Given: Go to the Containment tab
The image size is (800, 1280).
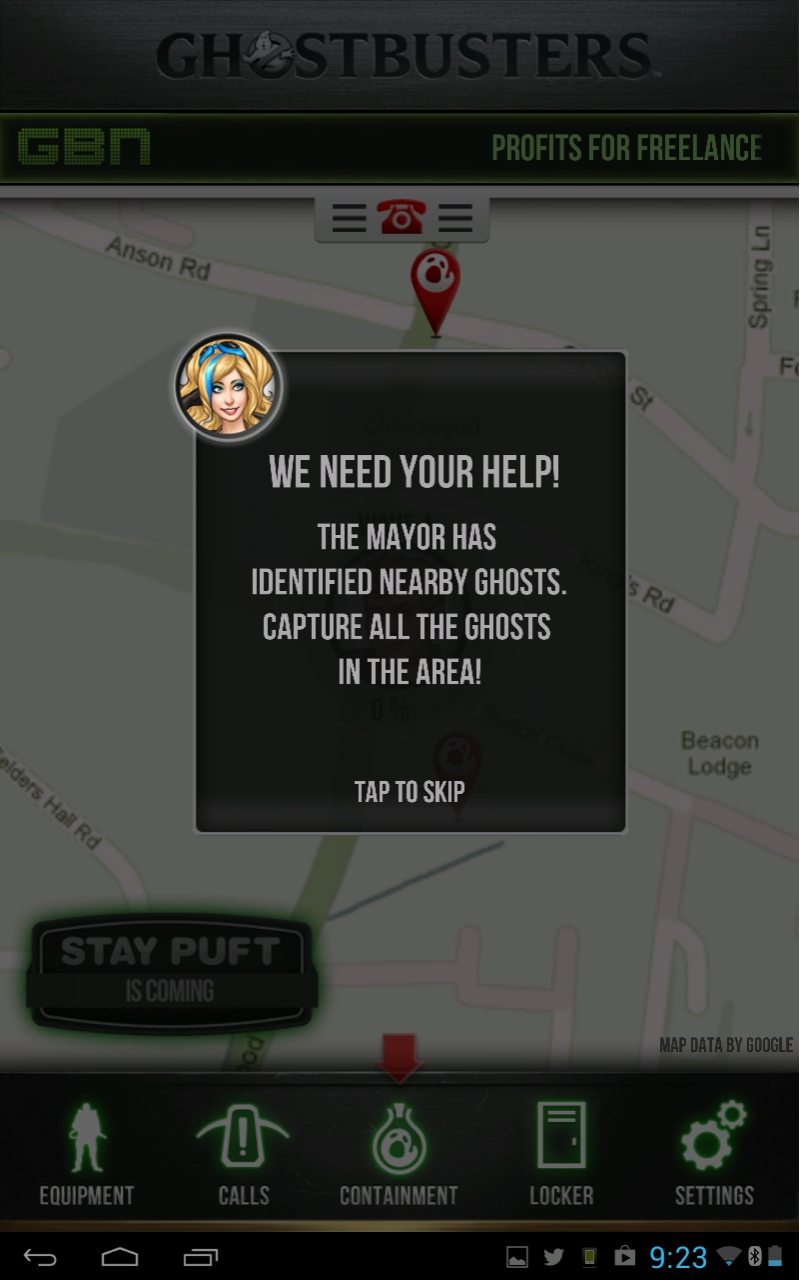Looking at the screenshot, I should [x=399, y=1152].
